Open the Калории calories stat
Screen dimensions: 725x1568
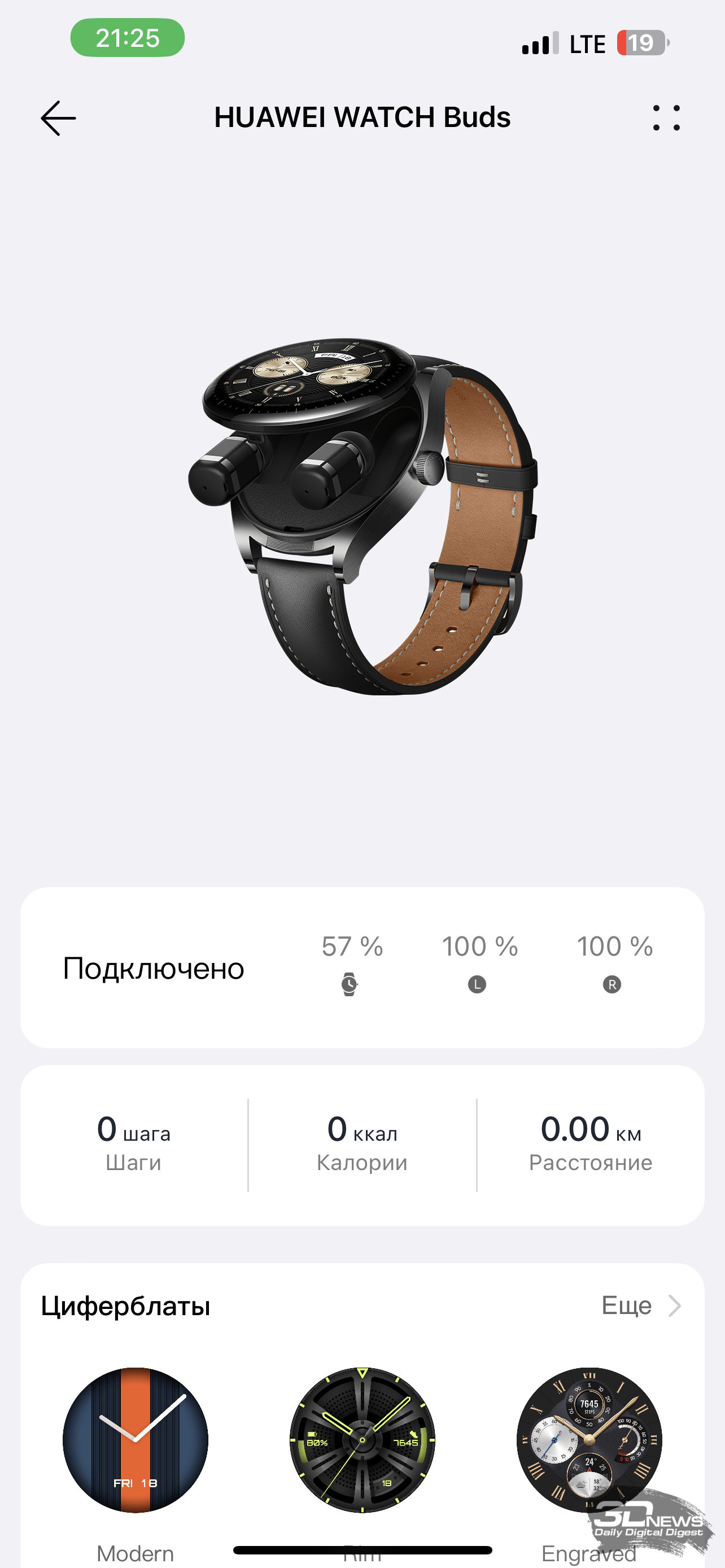pos(362,1144)
